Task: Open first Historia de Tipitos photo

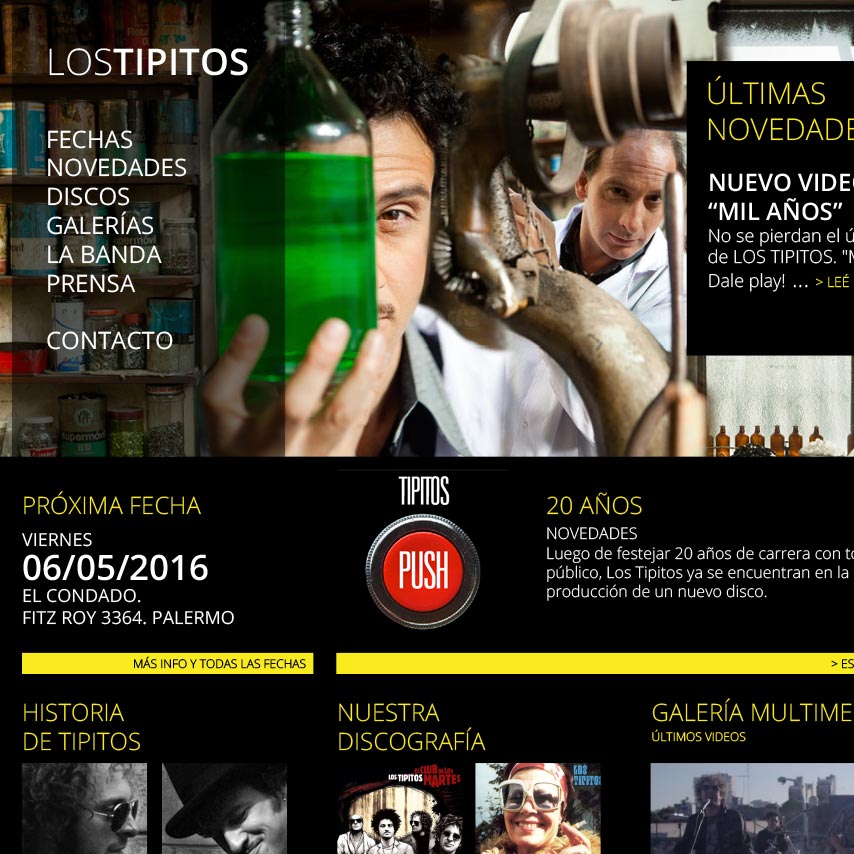Action: tap(84, 808)
